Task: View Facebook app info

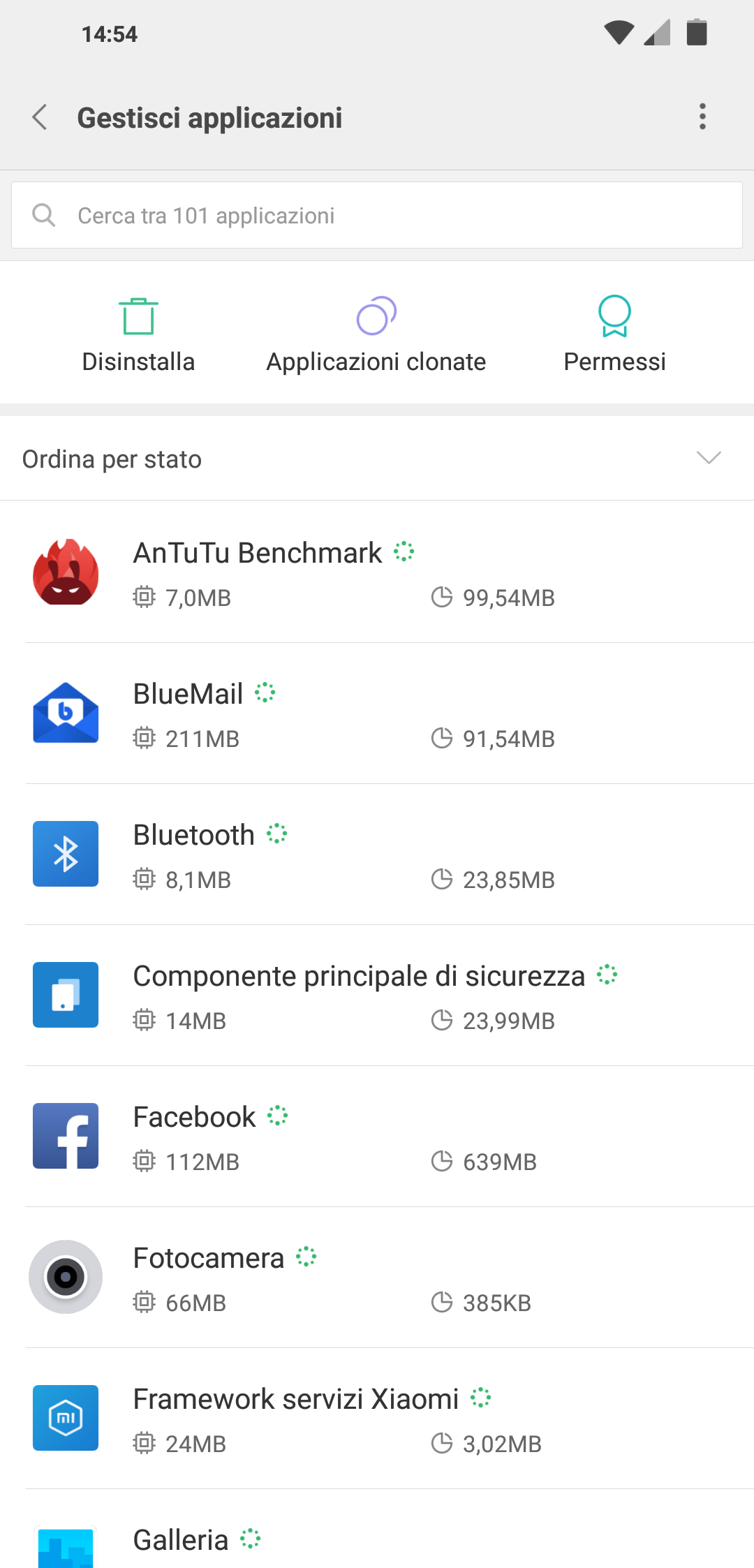Action: tap(377, 1136)
